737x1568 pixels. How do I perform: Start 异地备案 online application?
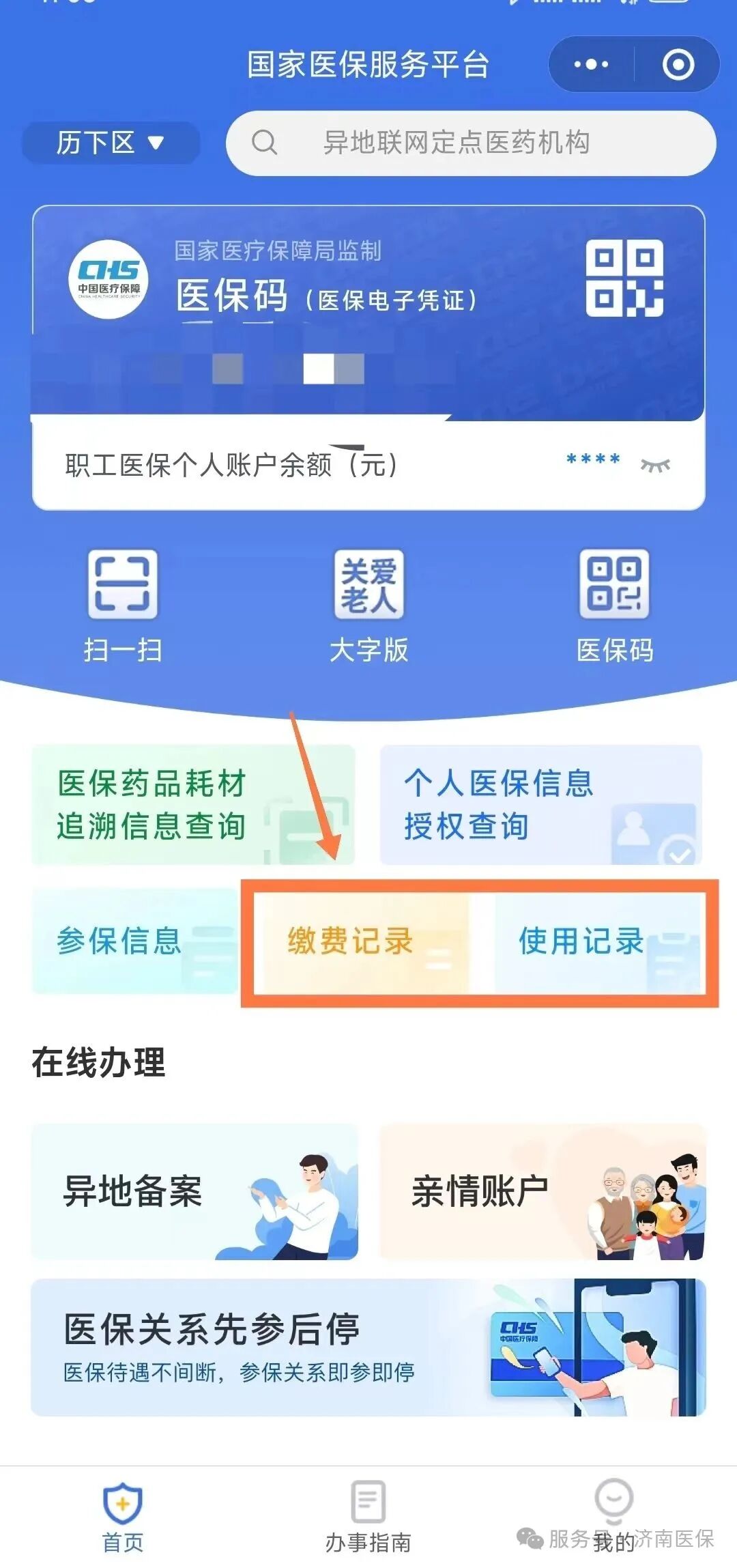tap(194, 1191)
